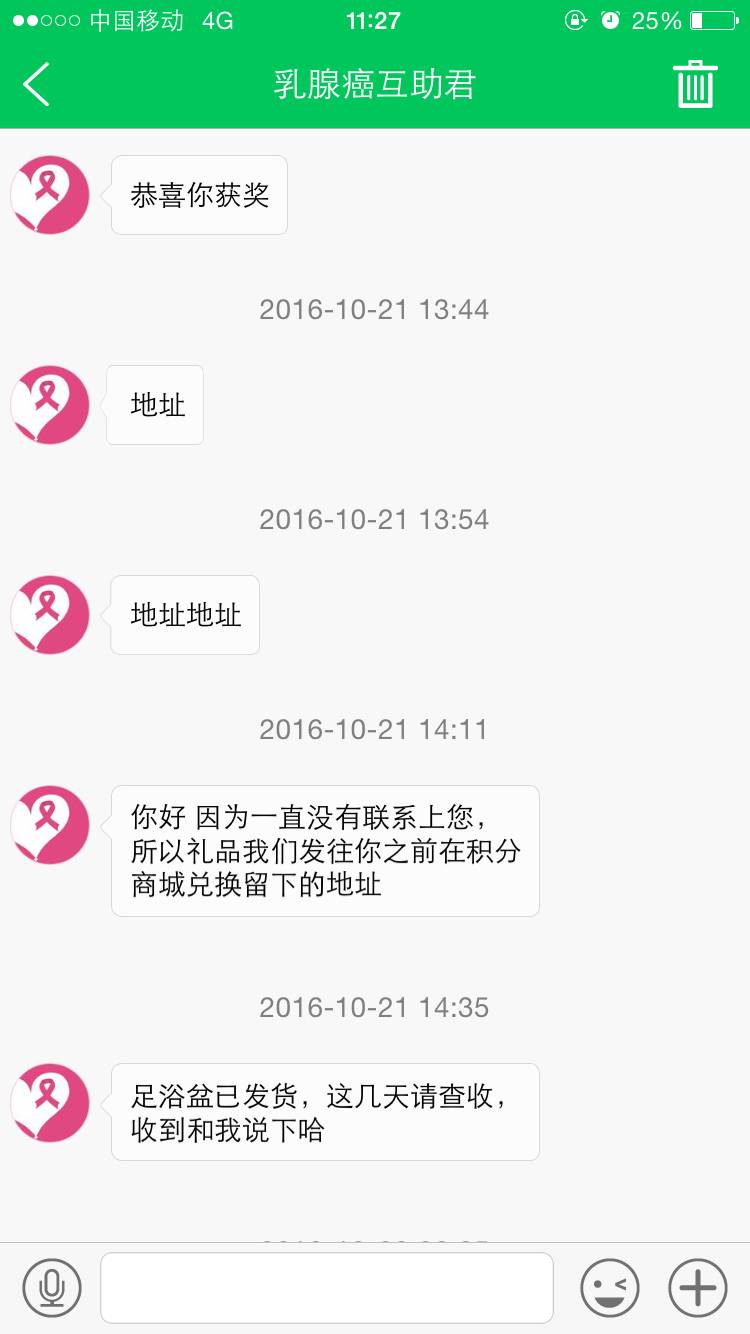Open the emoji picker

click(610, 1287)
